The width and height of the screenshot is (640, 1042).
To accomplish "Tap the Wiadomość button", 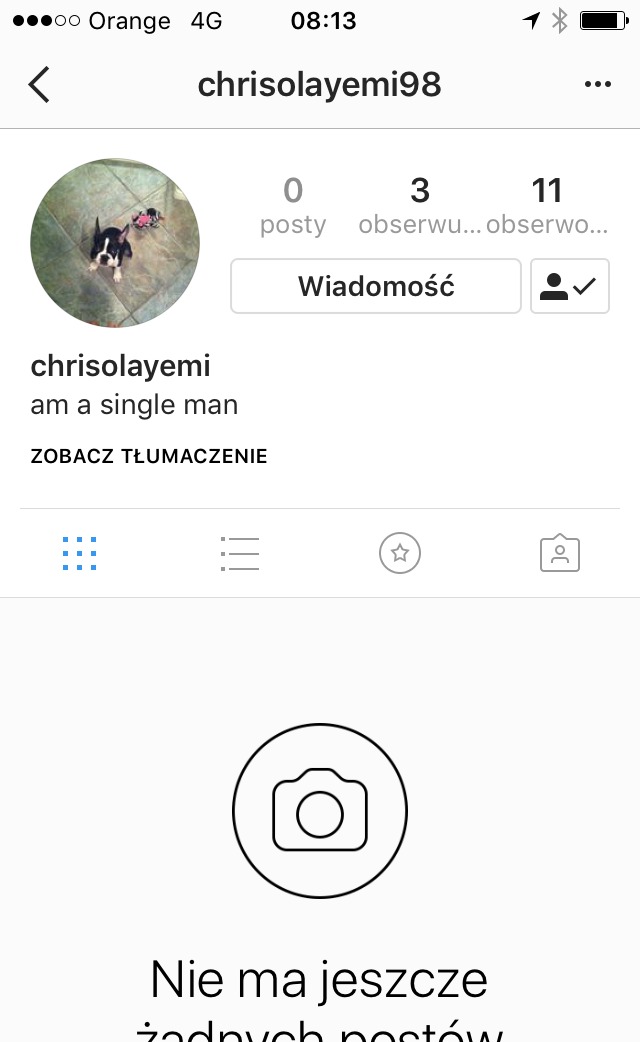I will 375,286.
